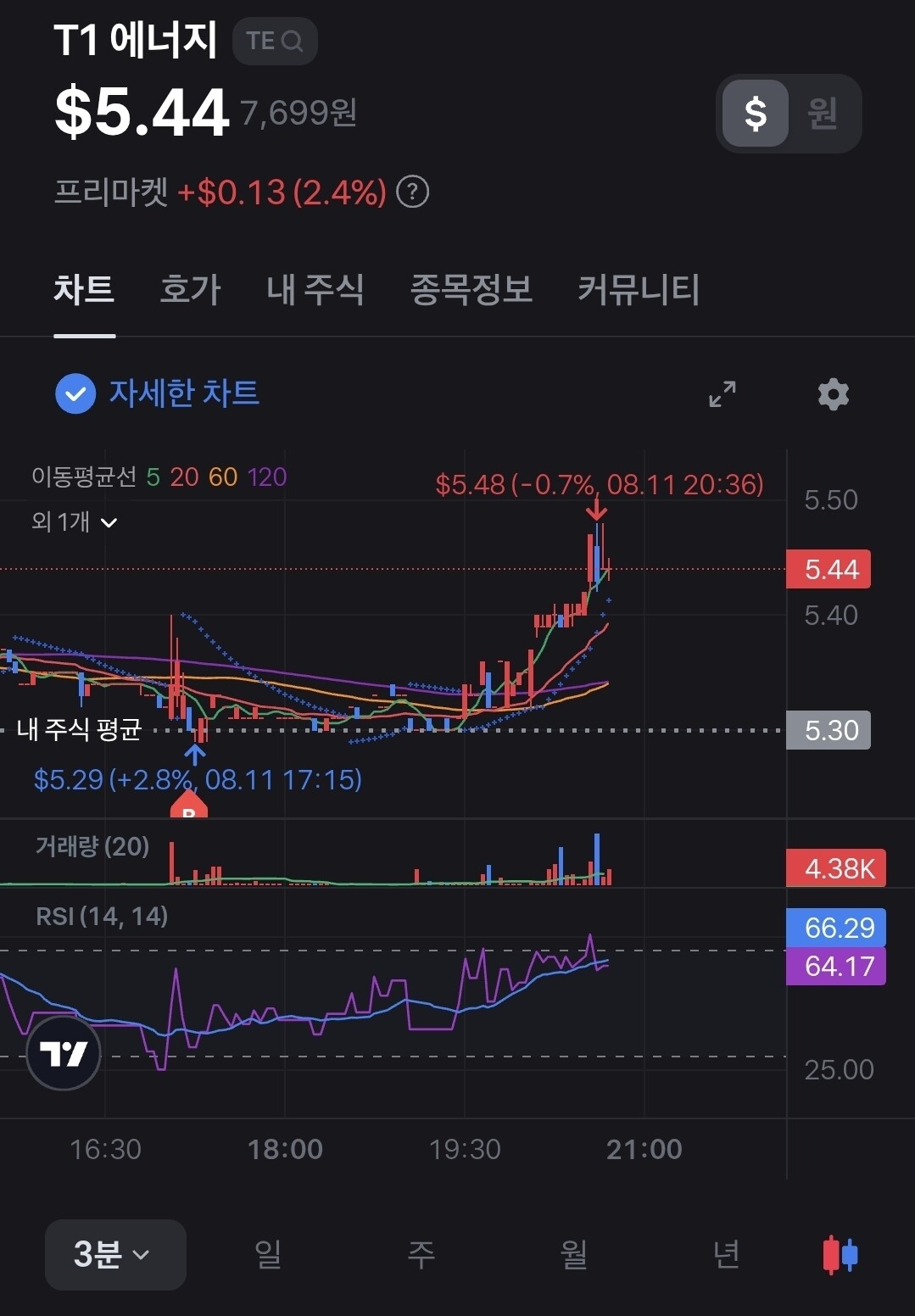Tap the candlestick chart type icon
Viewport: 915px width, 1316px height.
840,1255
